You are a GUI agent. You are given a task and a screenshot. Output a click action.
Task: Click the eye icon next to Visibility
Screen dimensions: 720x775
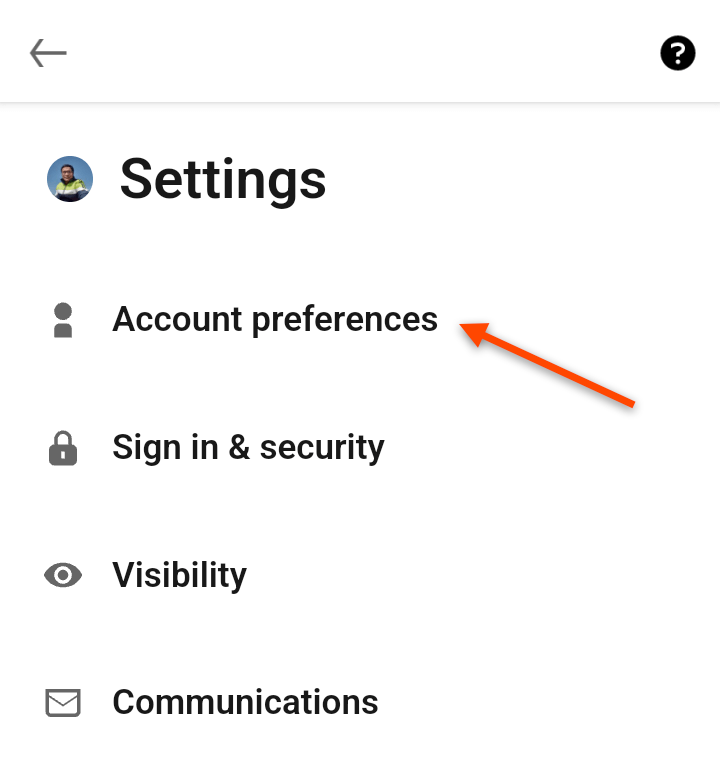click(62, 575)
